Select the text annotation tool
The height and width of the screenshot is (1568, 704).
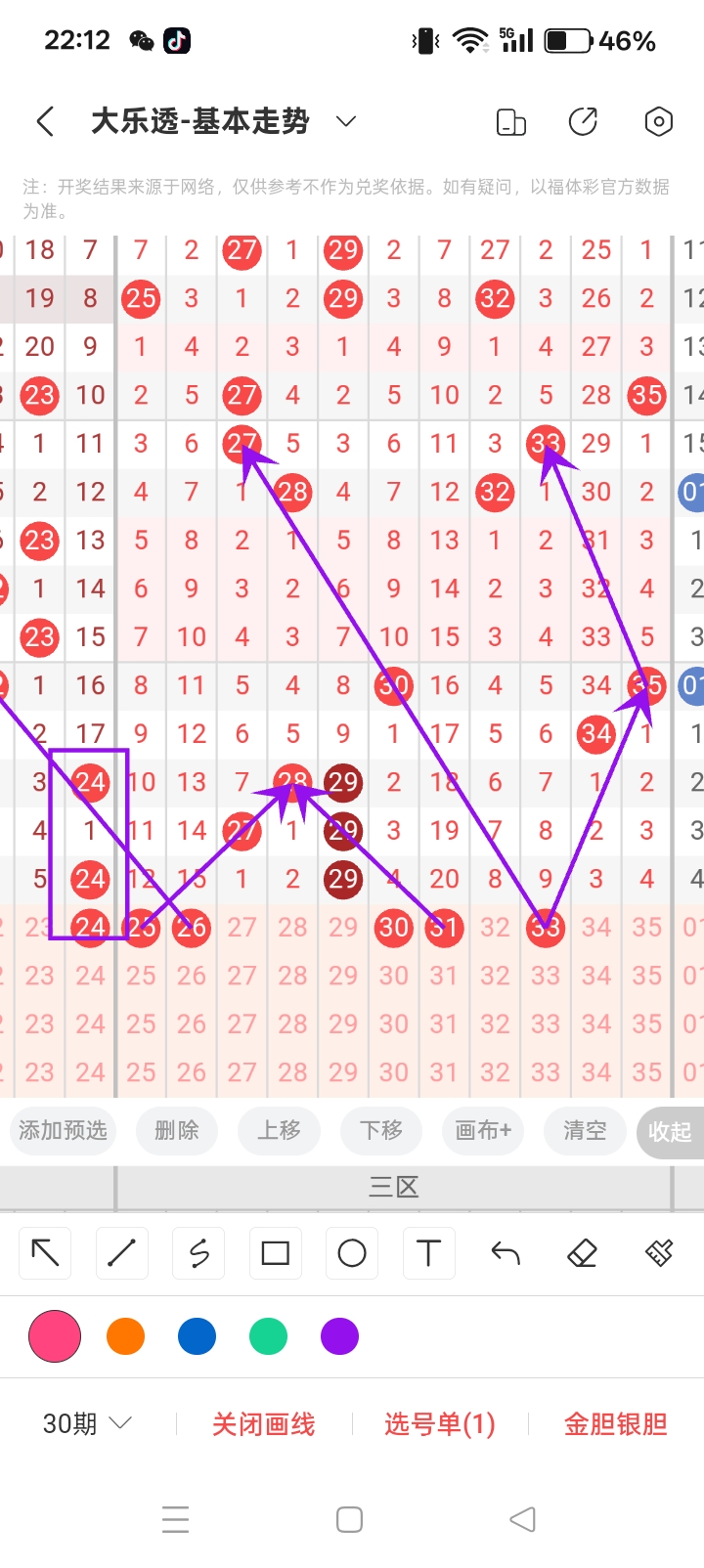pos(428,1252)
